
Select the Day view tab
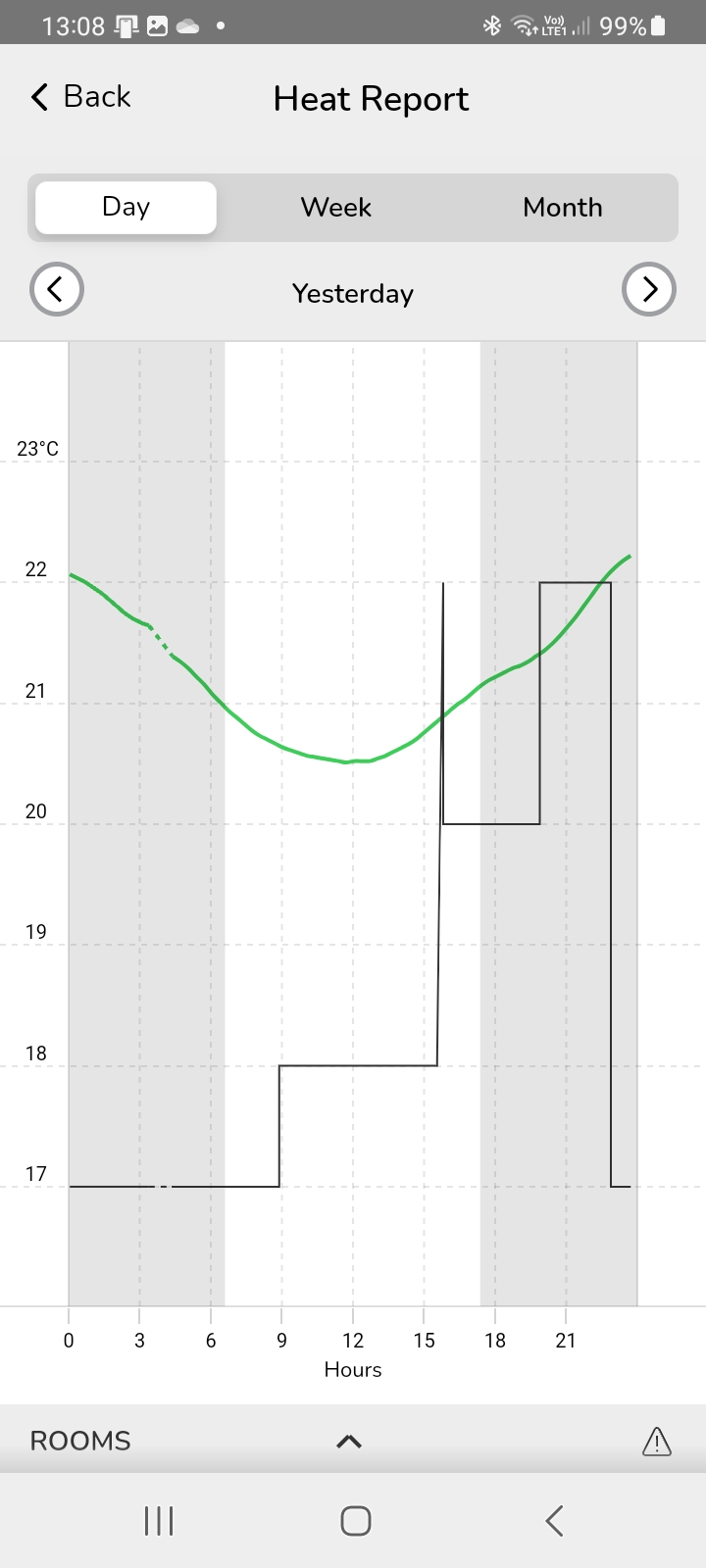tap(126, 208)
